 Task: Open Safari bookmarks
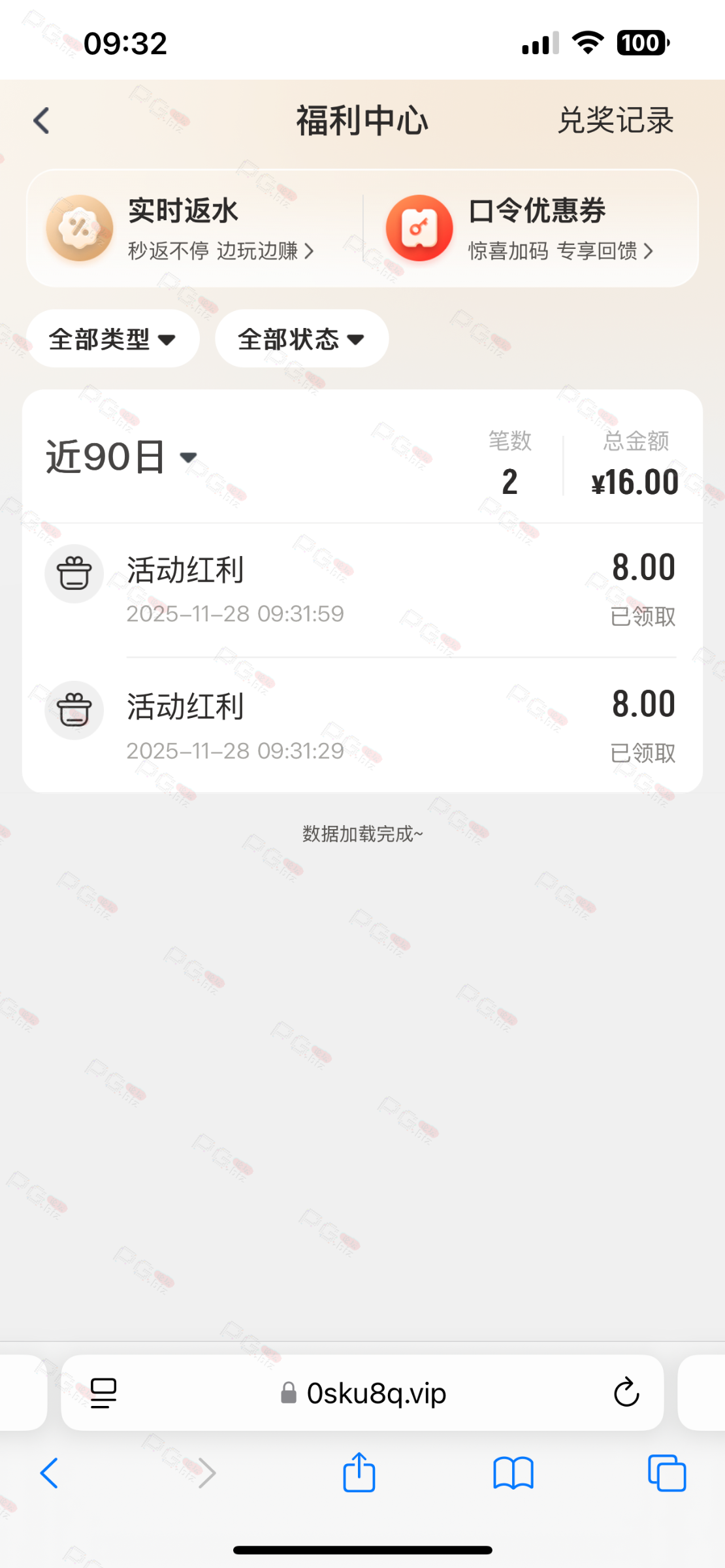click(x=513, y=1473)
